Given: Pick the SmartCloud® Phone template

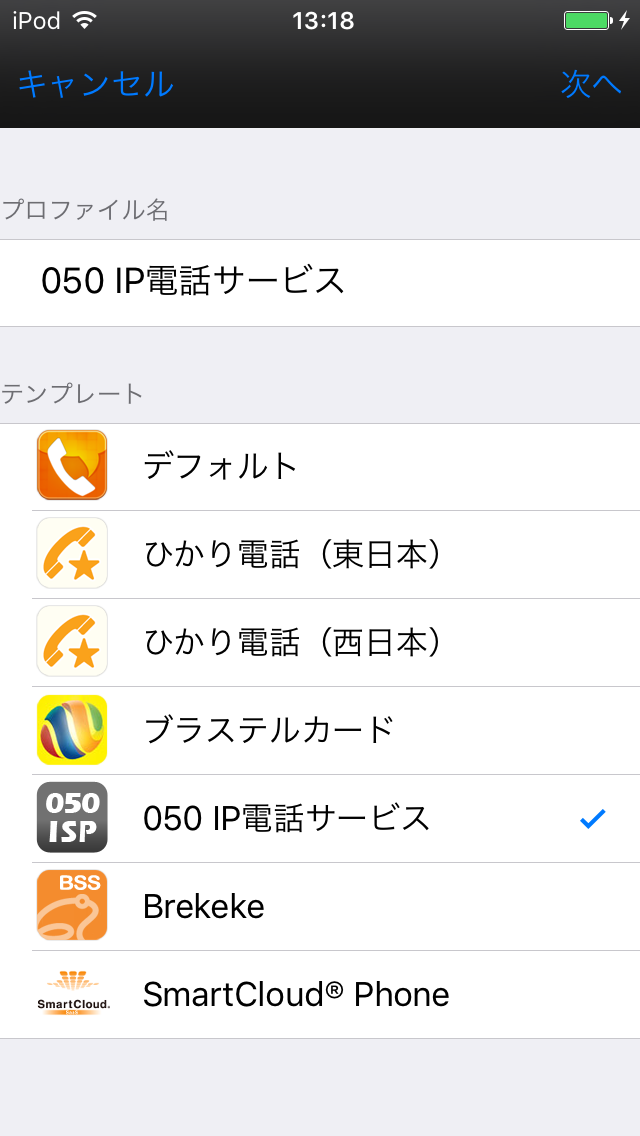Looking at the screenshot, I should 320,994.
